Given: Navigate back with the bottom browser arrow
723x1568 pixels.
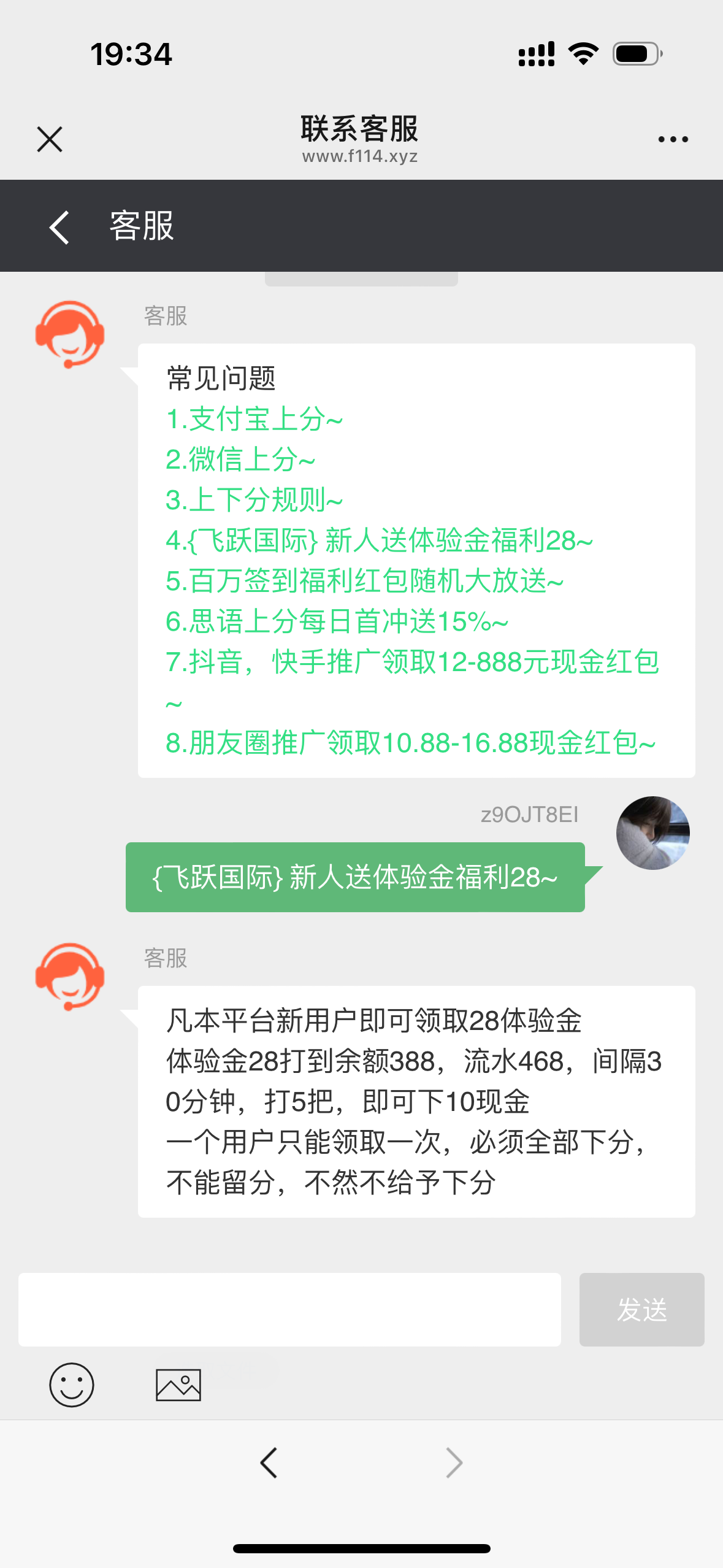Looking at the screenshot, I should coord(269,1463).
